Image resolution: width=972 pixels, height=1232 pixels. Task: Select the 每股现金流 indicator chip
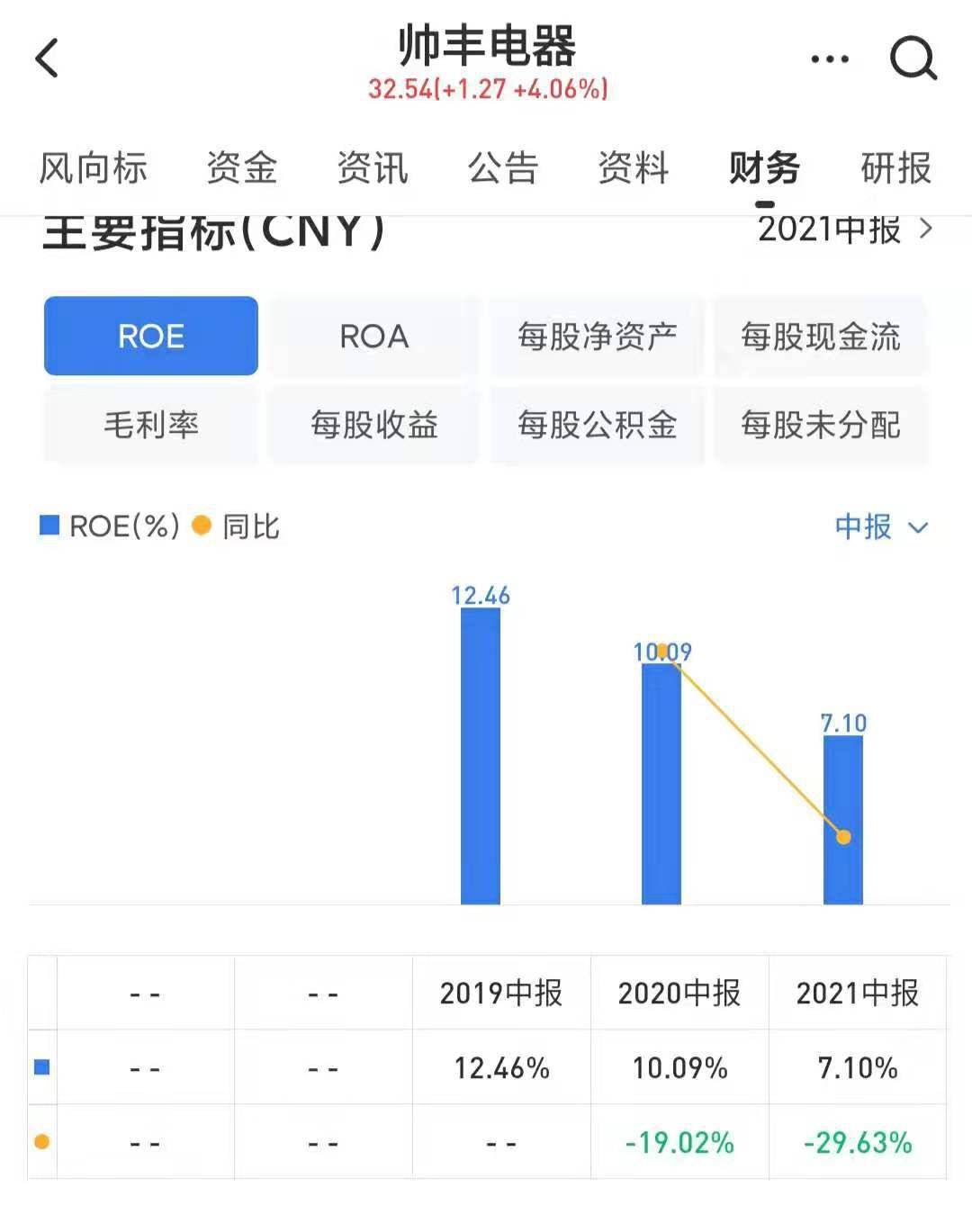tap(820, 337)
